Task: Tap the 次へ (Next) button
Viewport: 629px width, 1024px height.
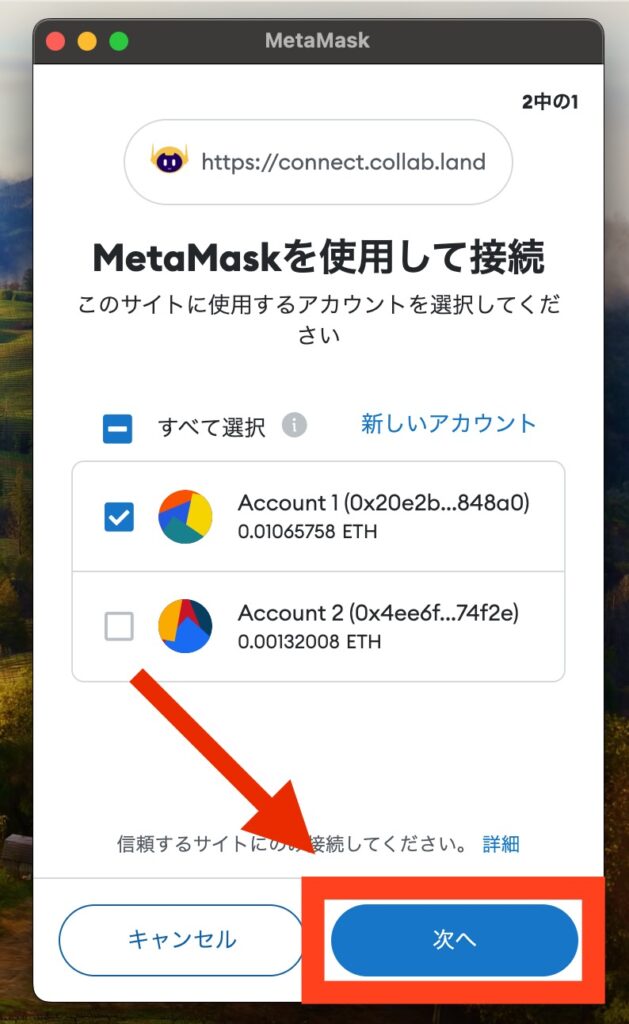Action: coord(455,940)
